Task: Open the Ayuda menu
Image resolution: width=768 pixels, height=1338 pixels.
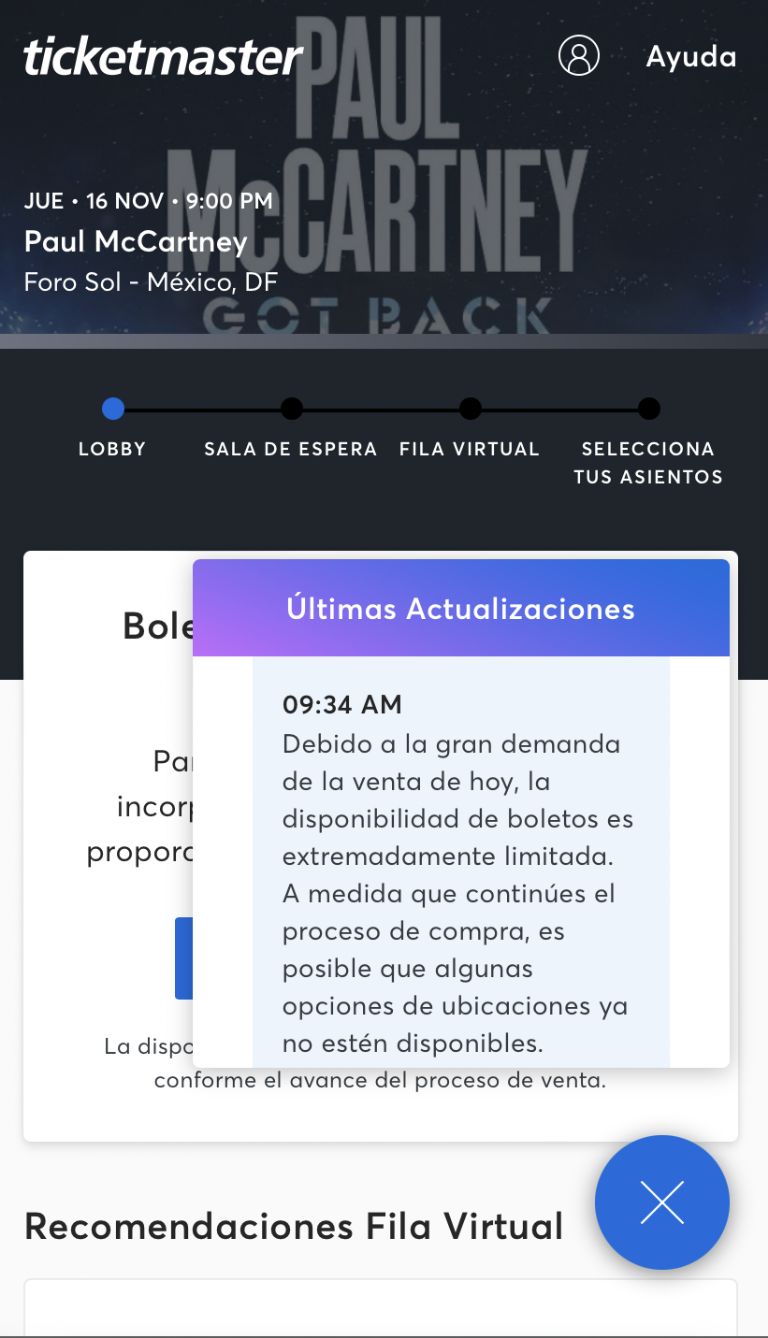Action: tap(690, 57)
